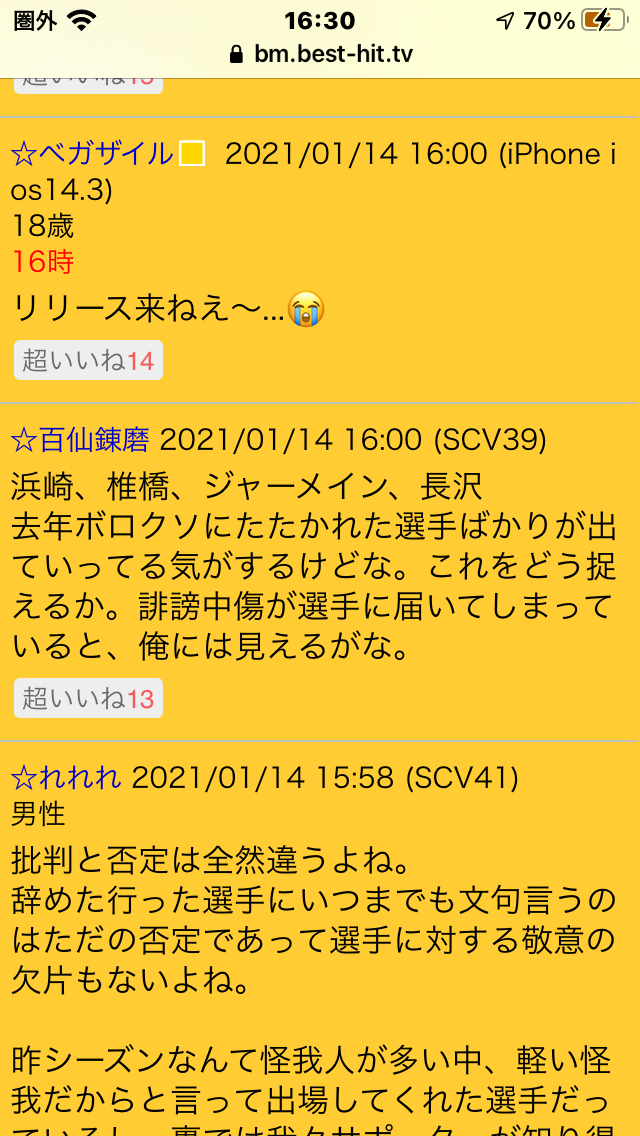Open ☆ベガザイル's user profile link

point(92,154)
